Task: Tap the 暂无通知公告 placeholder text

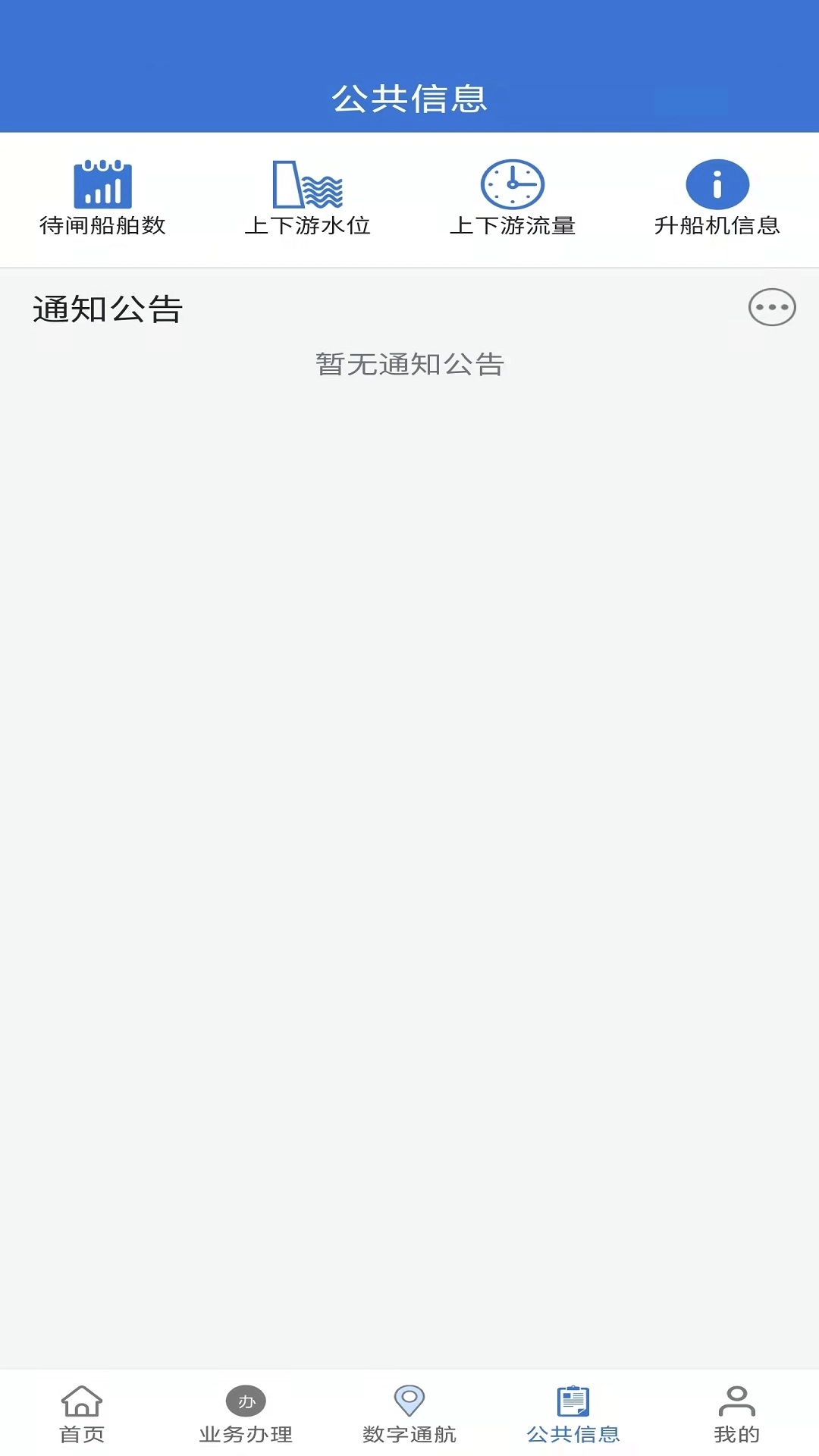Action: [409, 365]
